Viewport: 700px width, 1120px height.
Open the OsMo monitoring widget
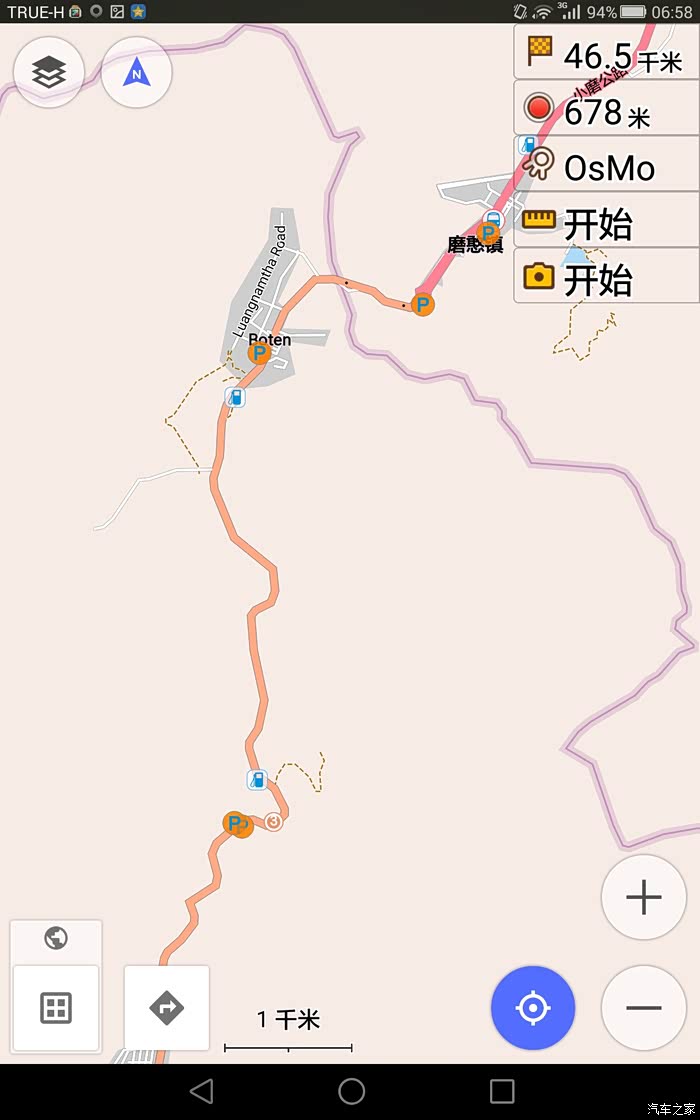coord(606,165)
